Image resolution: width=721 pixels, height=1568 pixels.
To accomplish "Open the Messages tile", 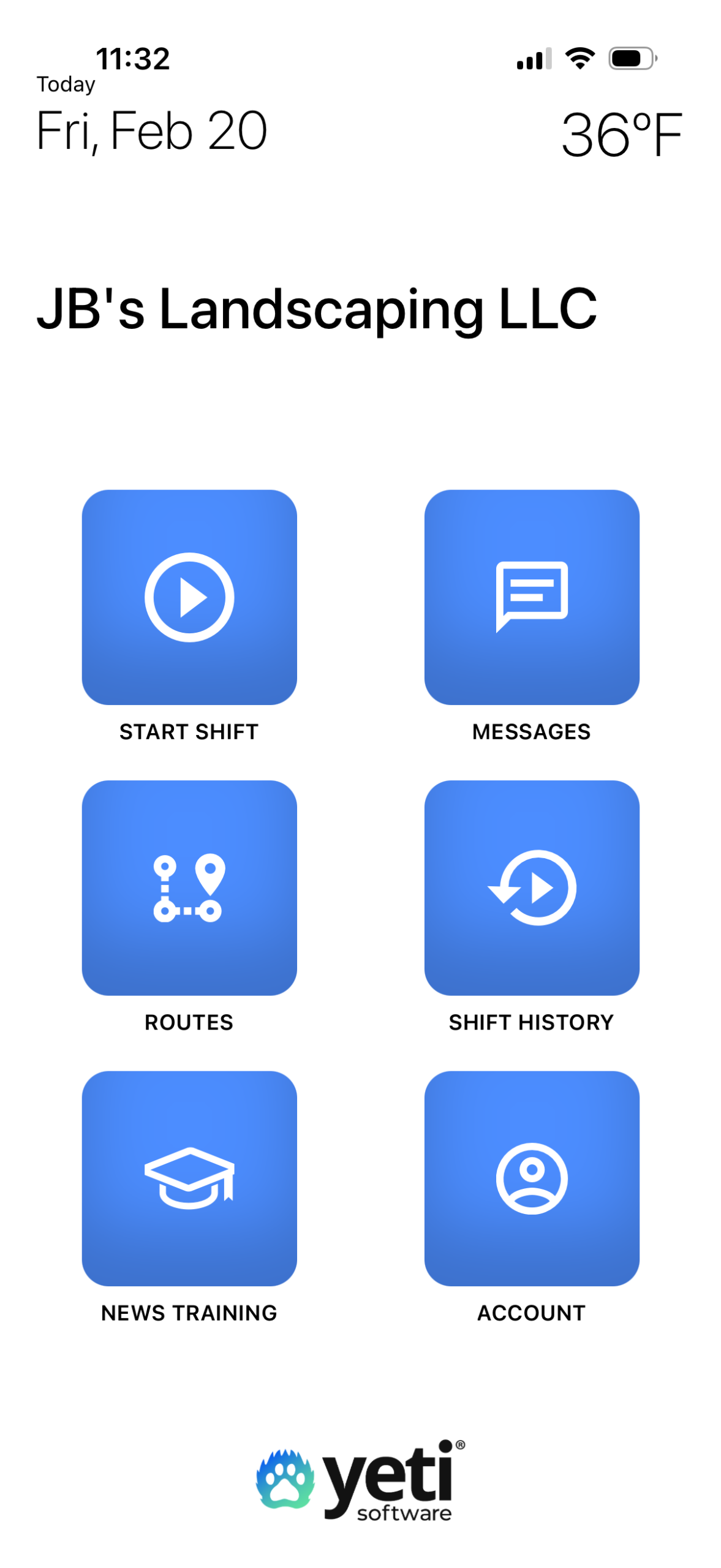I will coord(530,596).
